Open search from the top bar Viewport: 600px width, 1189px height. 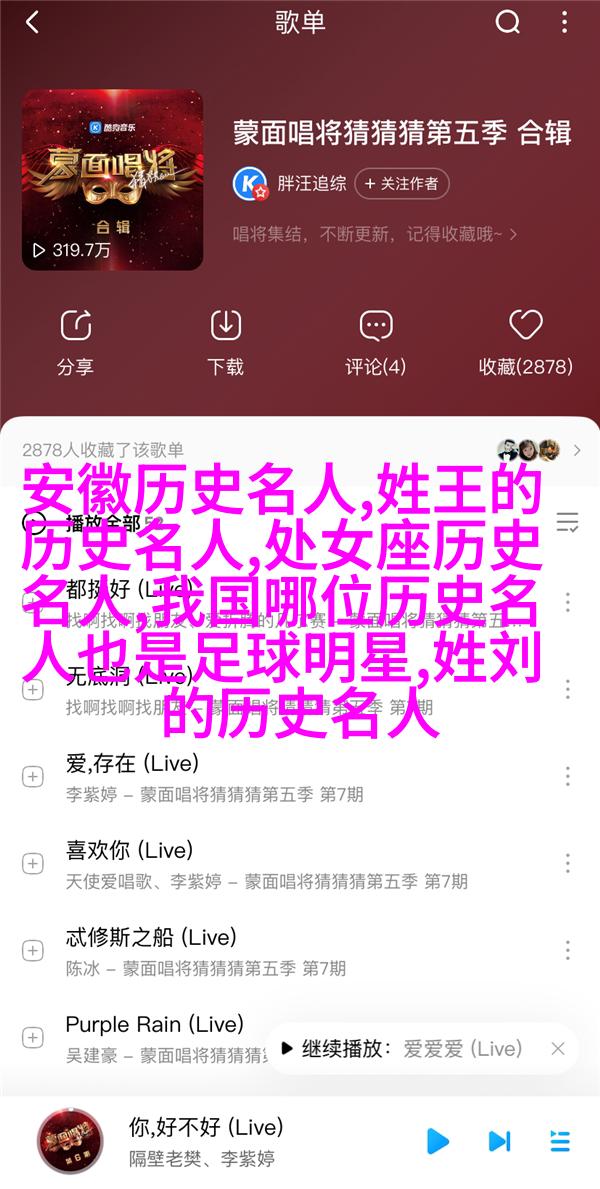508,23
